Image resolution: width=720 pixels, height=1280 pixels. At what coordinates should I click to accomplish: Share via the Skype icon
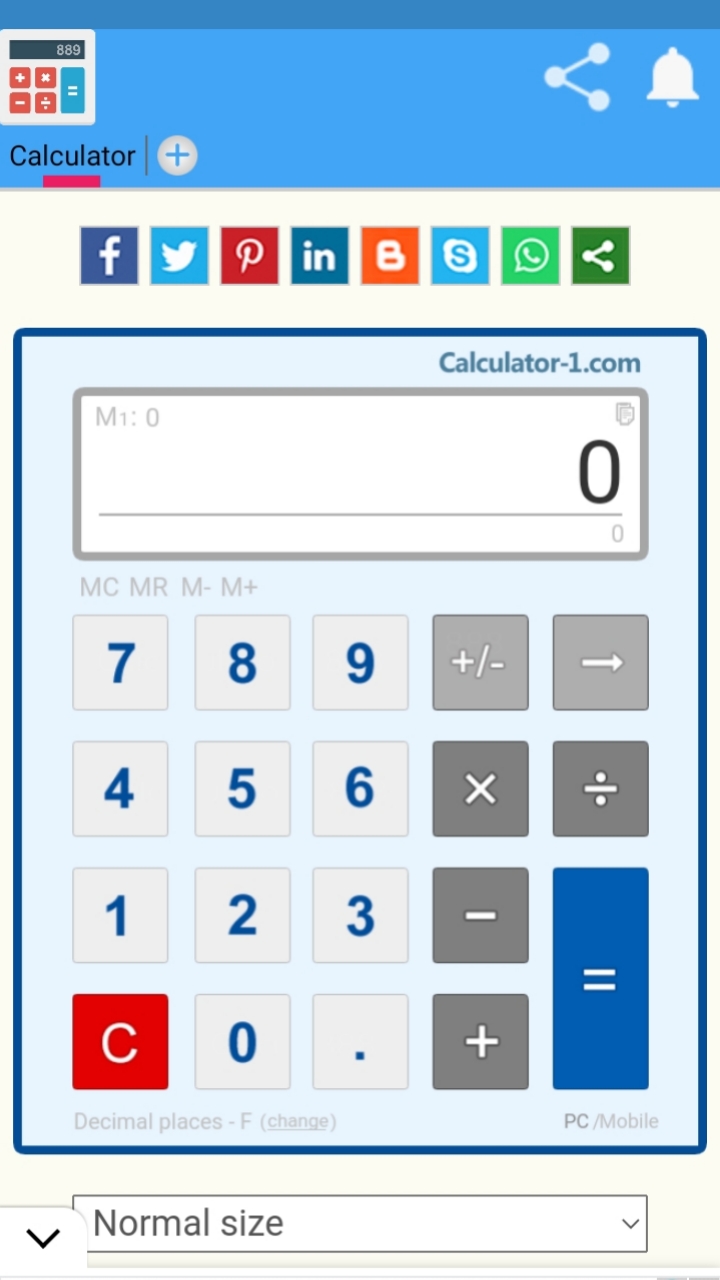[x=459, y=255]
